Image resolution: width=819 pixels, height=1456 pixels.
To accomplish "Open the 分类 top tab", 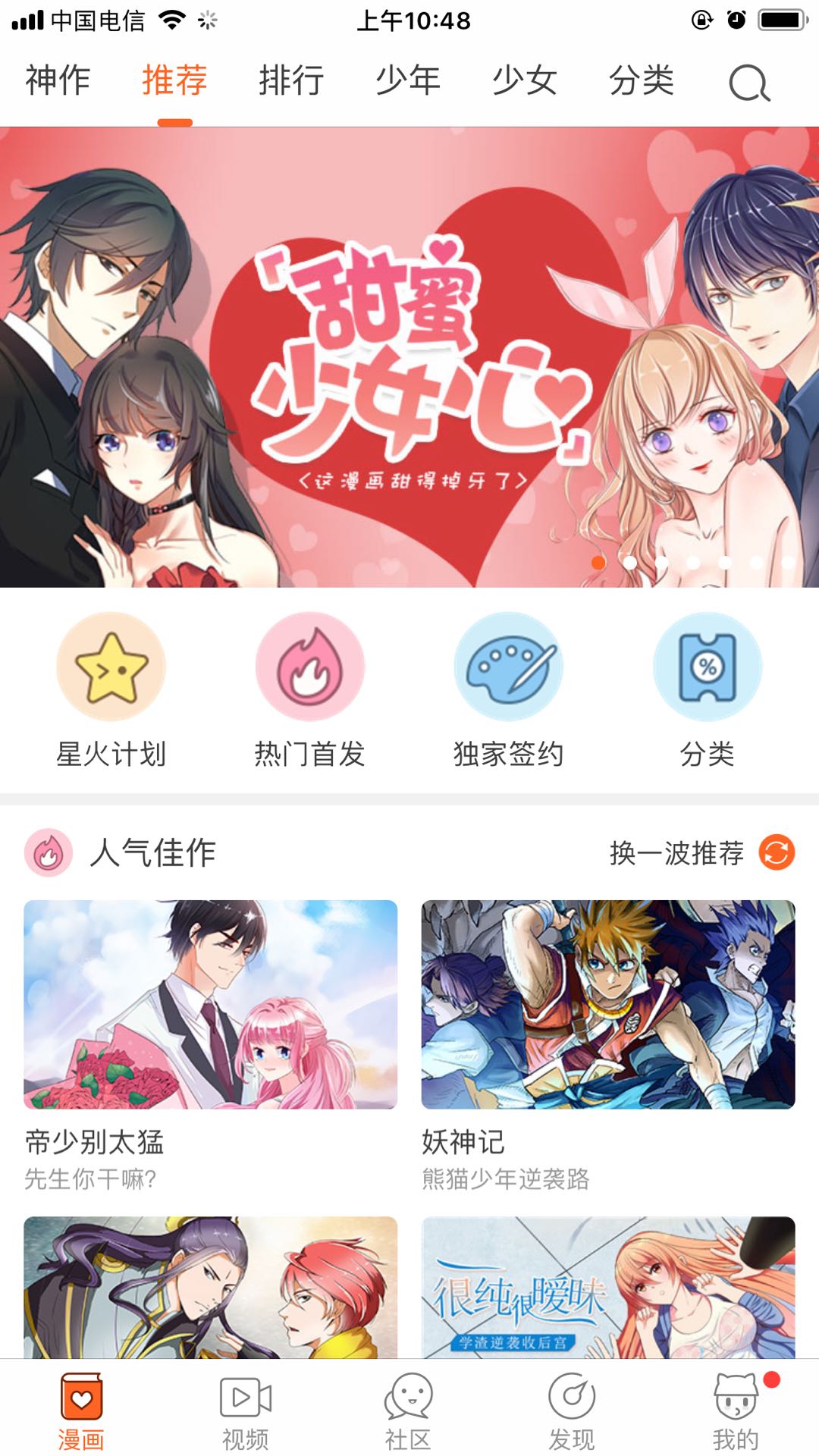I will click(642, 80).
